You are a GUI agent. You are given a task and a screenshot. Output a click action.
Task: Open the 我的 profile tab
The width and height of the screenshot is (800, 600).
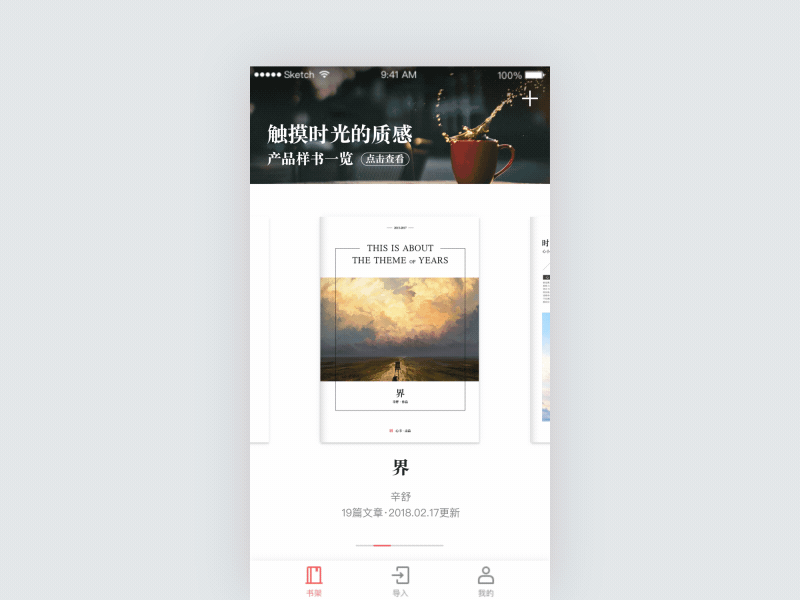coord(486,580)
